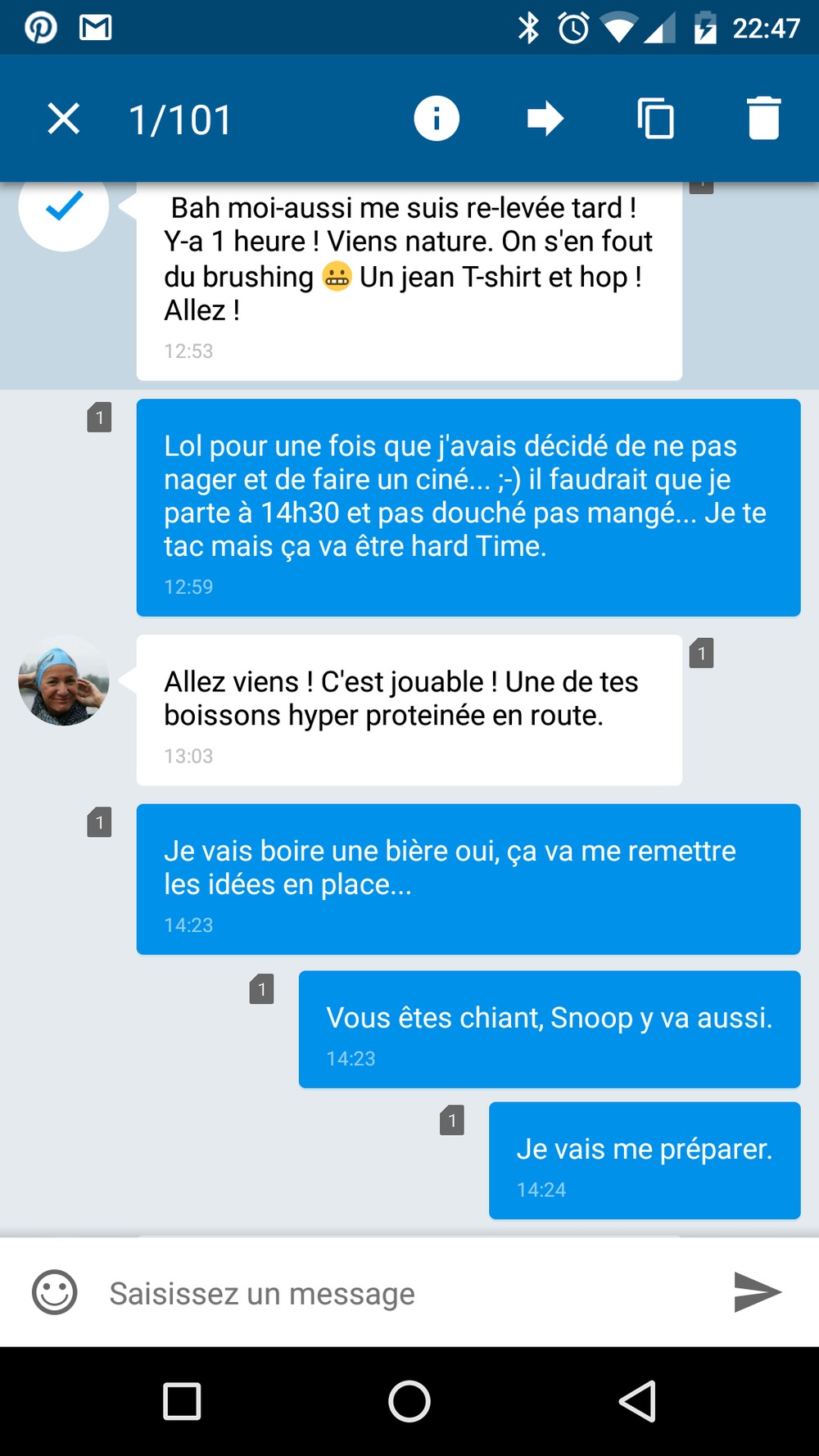The height and width of the screenshot is (1456, 819).
Task: Open the recent apps overview
Action: click(x=182, y=1401)
